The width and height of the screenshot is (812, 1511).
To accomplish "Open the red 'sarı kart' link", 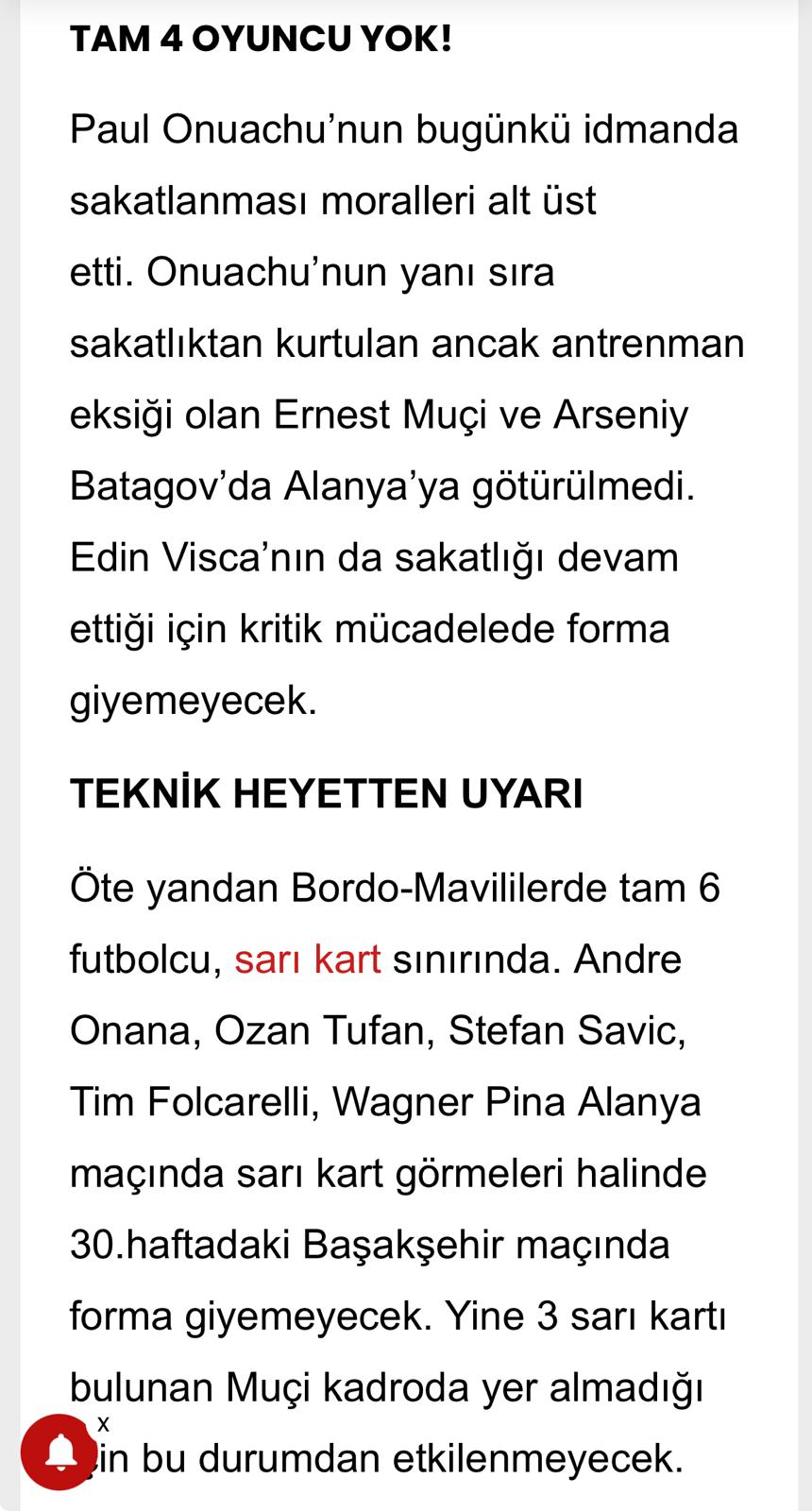I will 307,959.
